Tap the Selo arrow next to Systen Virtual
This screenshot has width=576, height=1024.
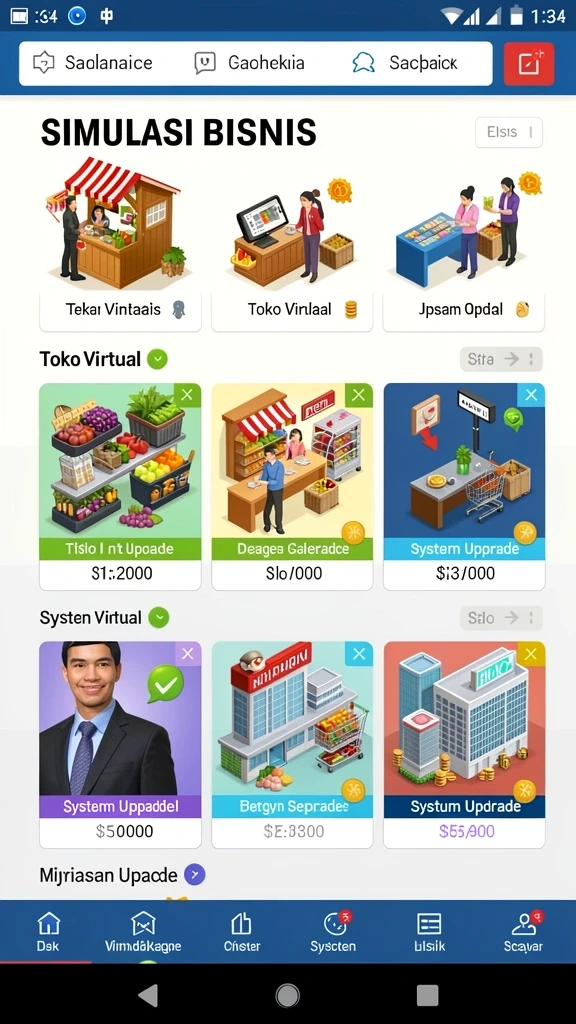[501, 618]
